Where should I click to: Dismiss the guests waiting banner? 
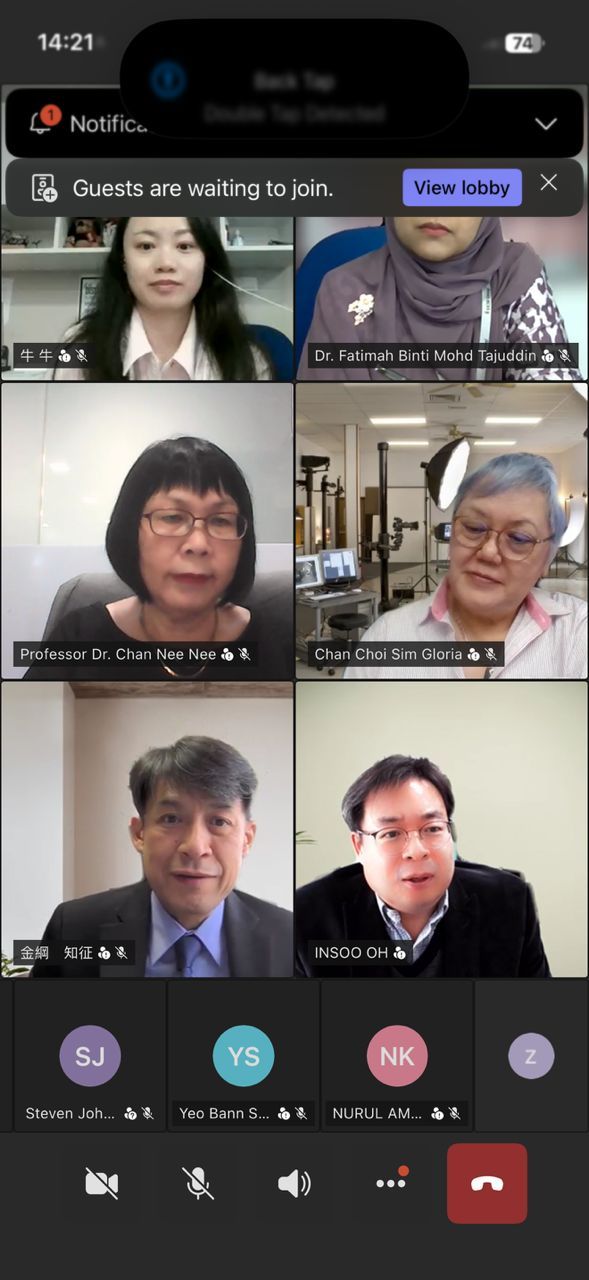(548, 182)
